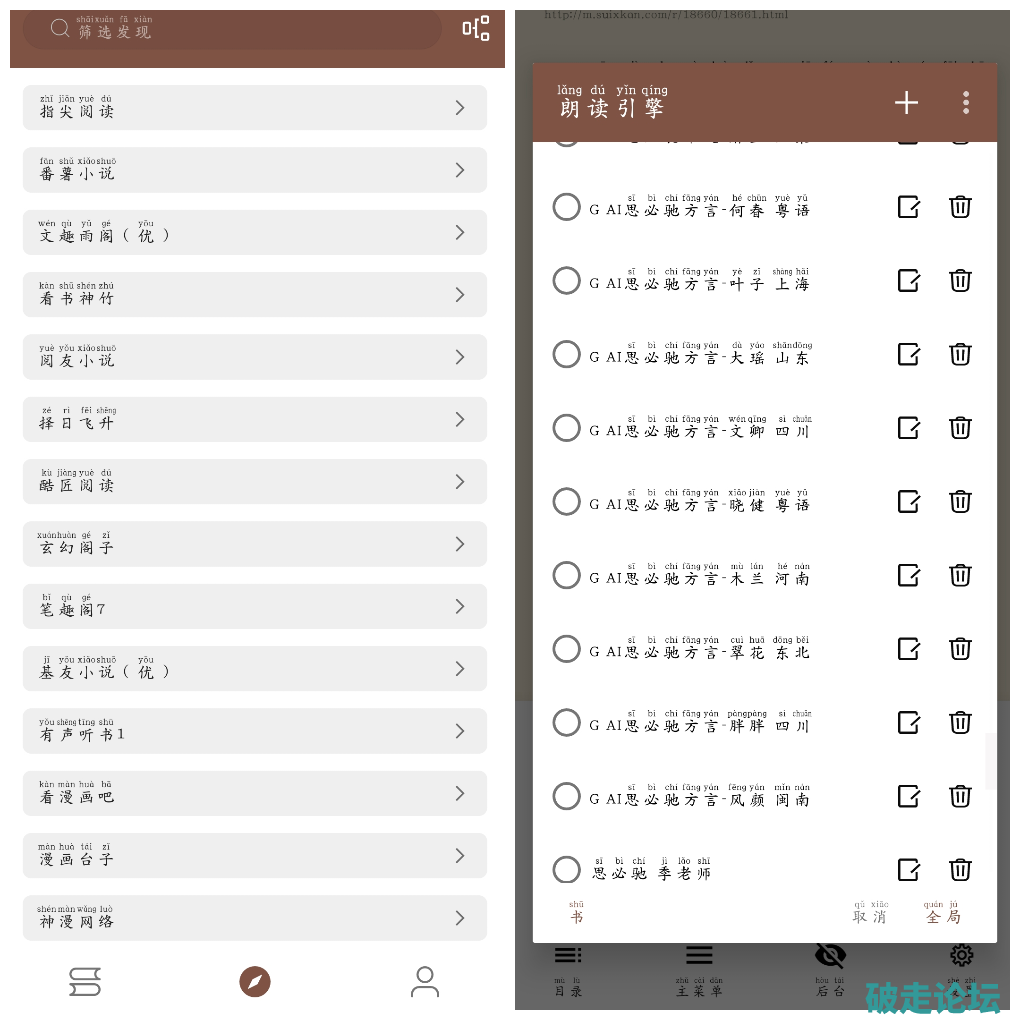
Task: Open the 番薯小说 source
Action: pos(254,170)
